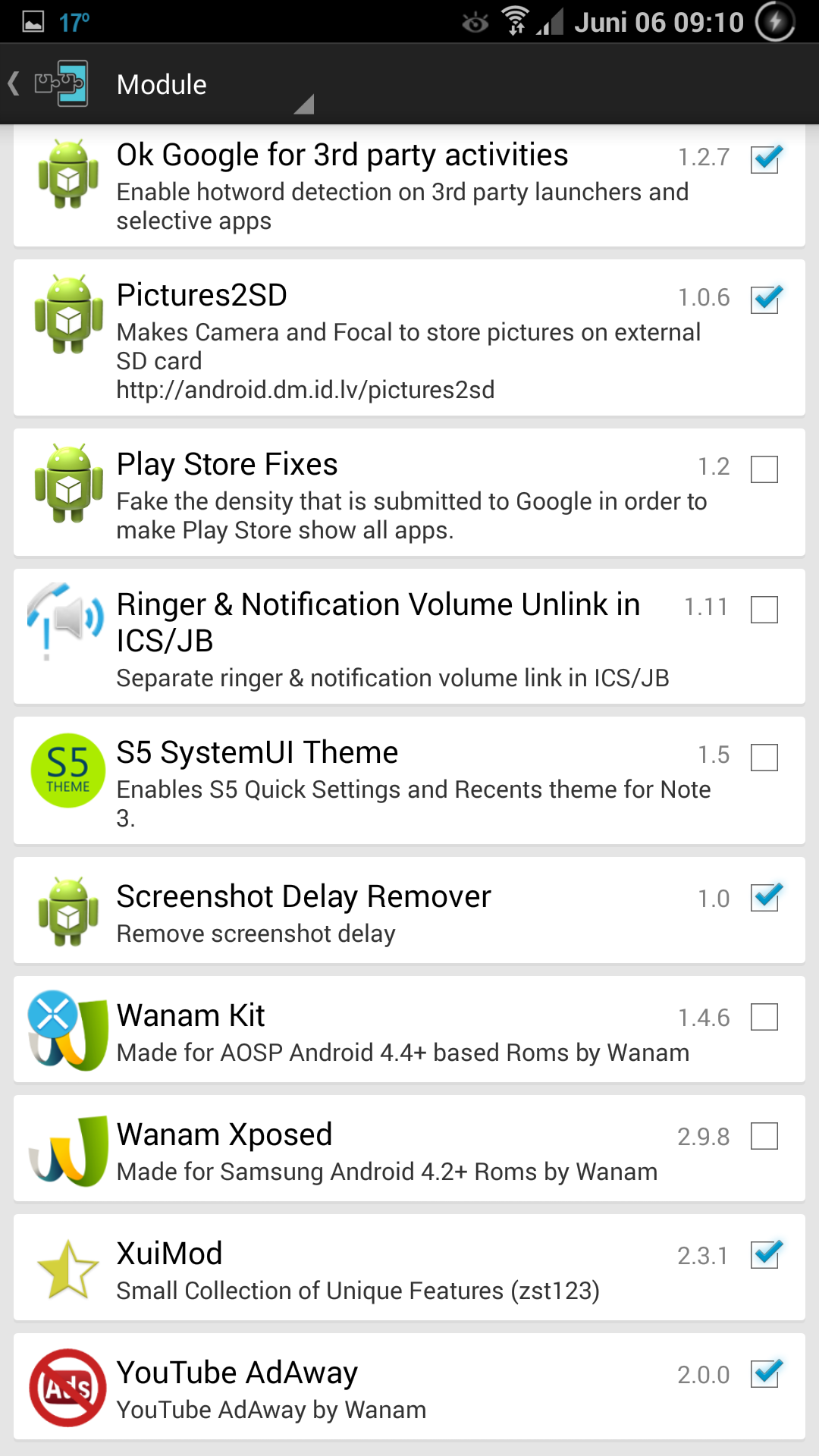The width and height of the screenshot is (819, 1456).
Task: Uncheck Screenshot Delay Remover
Action: pyautogui.click(x=764, y=898)
